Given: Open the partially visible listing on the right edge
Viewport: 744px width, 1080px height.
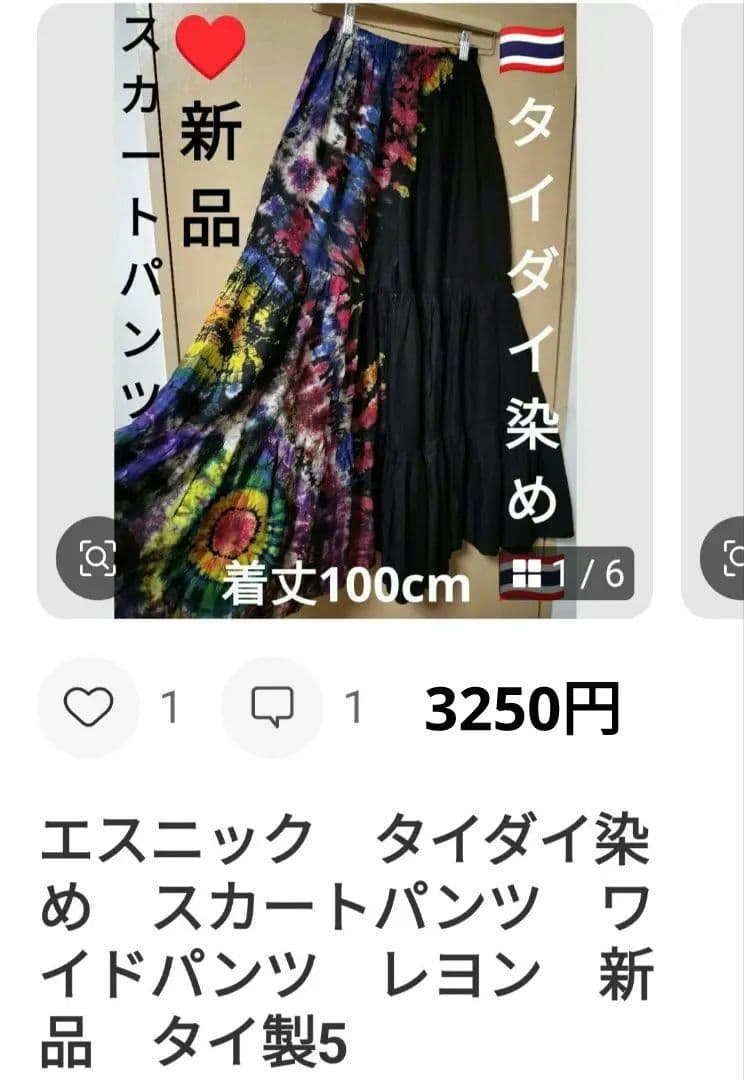Looking at the screenshot, I should [x=714, y=300].
